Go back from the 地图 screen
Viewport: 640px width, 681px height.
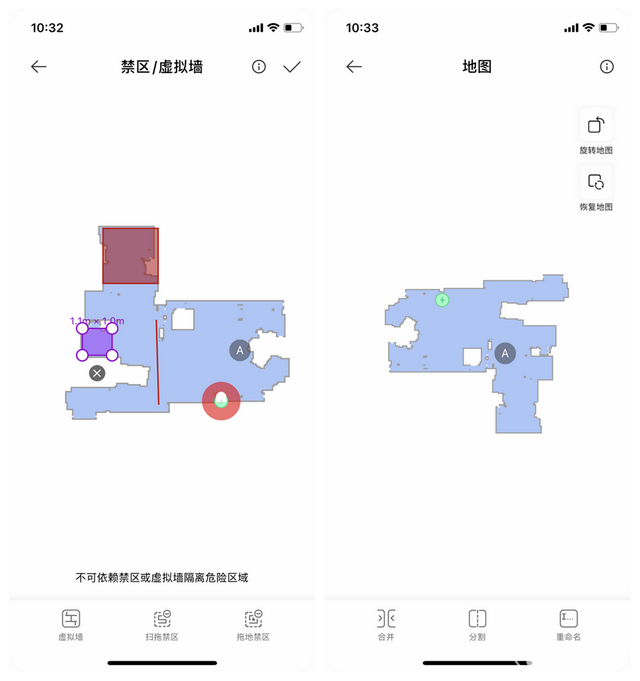353,67
